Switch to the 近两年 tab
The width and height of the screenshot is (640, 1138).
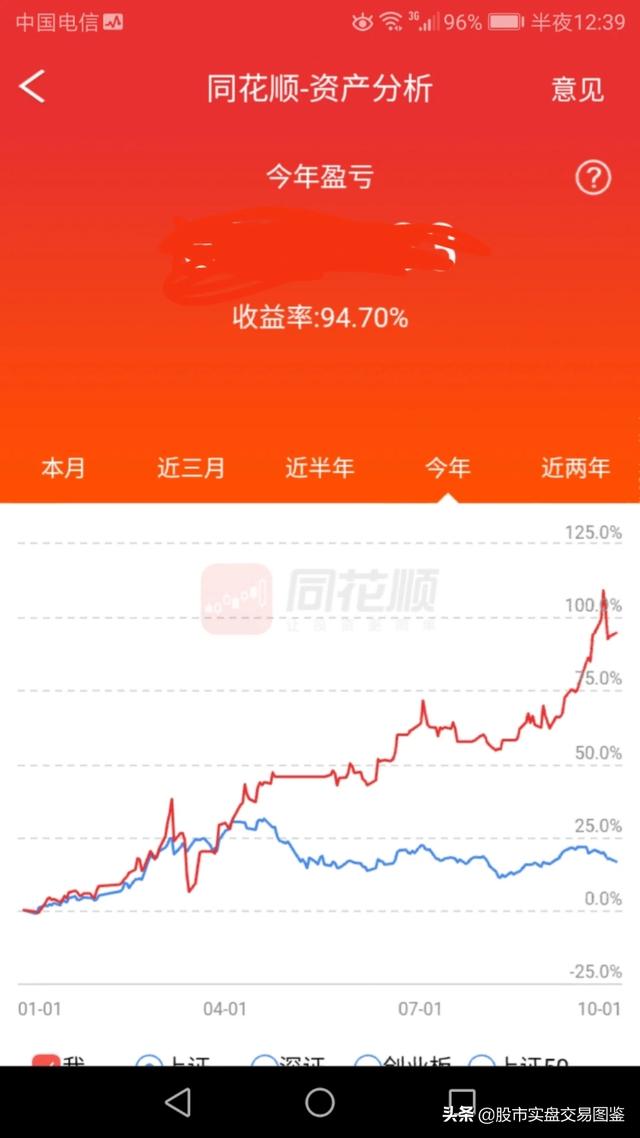(575, 468)
